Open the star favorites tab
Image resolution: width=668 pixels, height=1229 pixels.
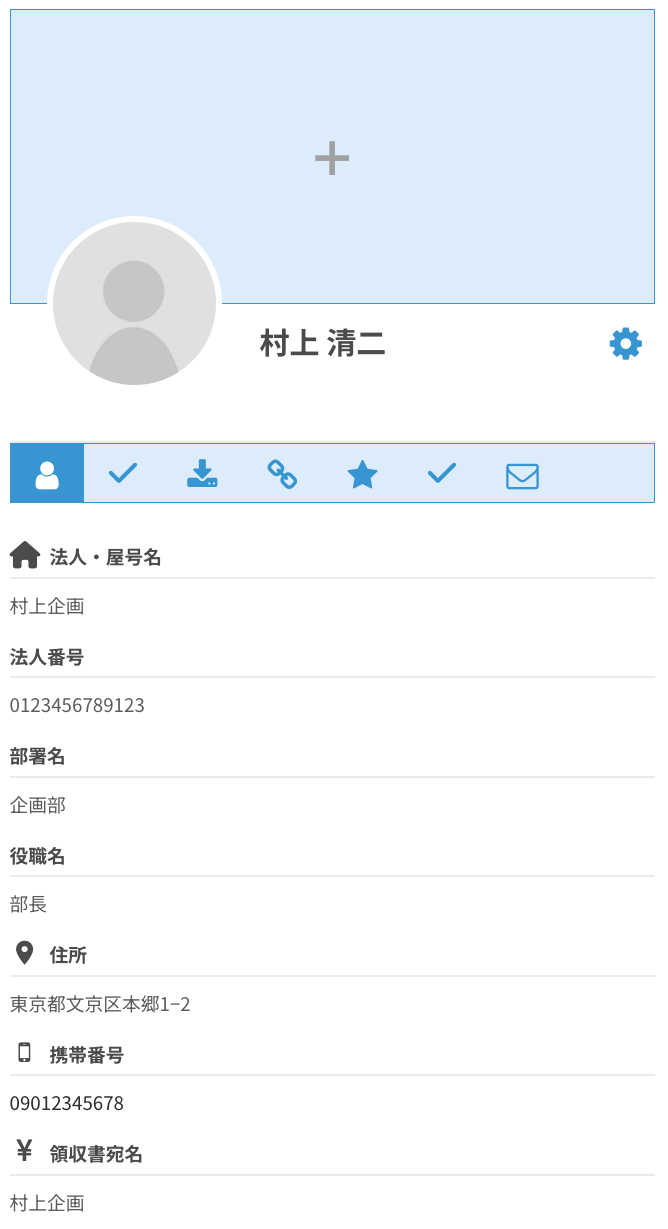click(x=362, y=474)
